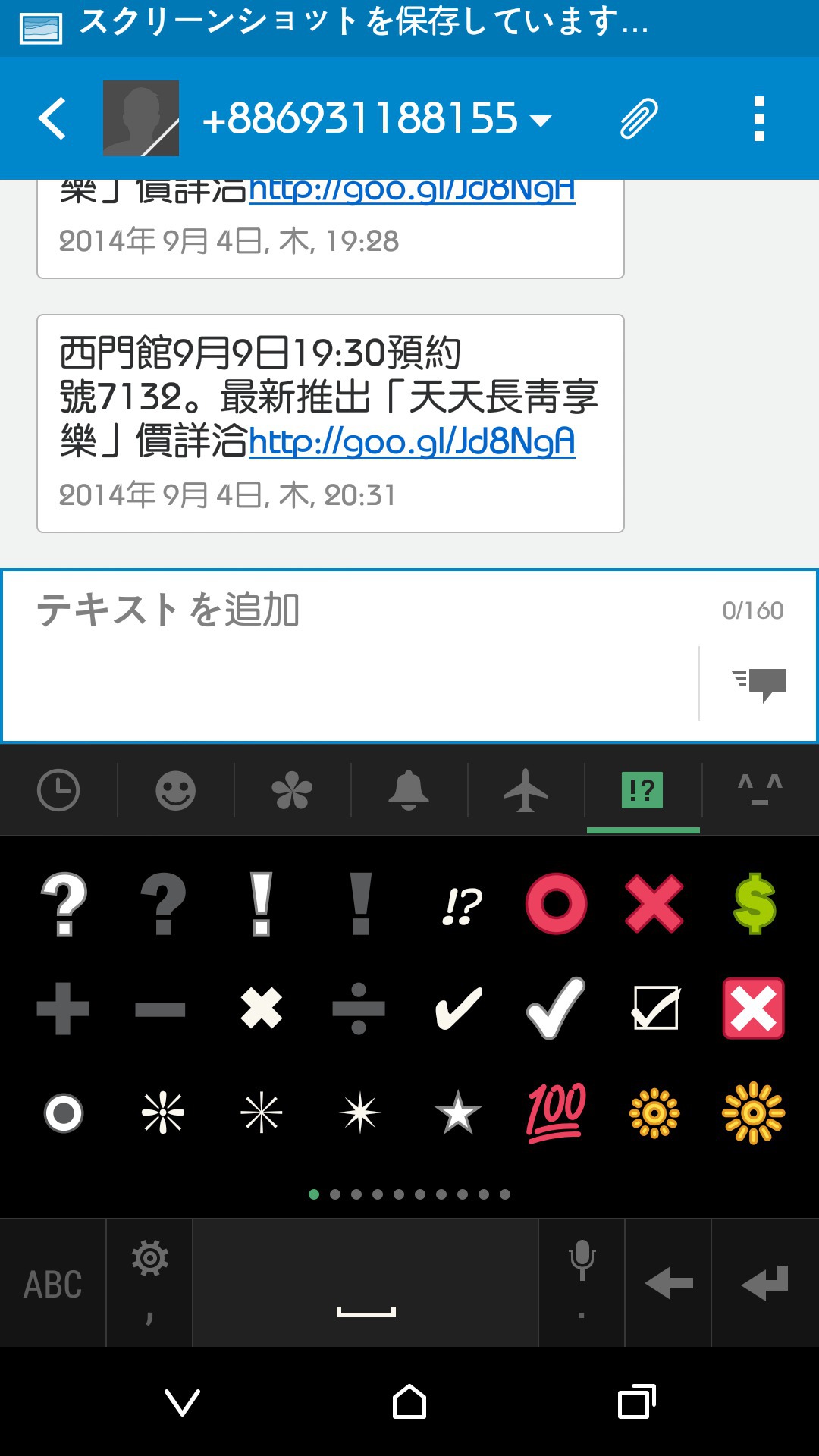The height and width of the screenshot is (1456, 819).
Task: Insert the red 100 emoji
Action: [x=556, y=1113]
